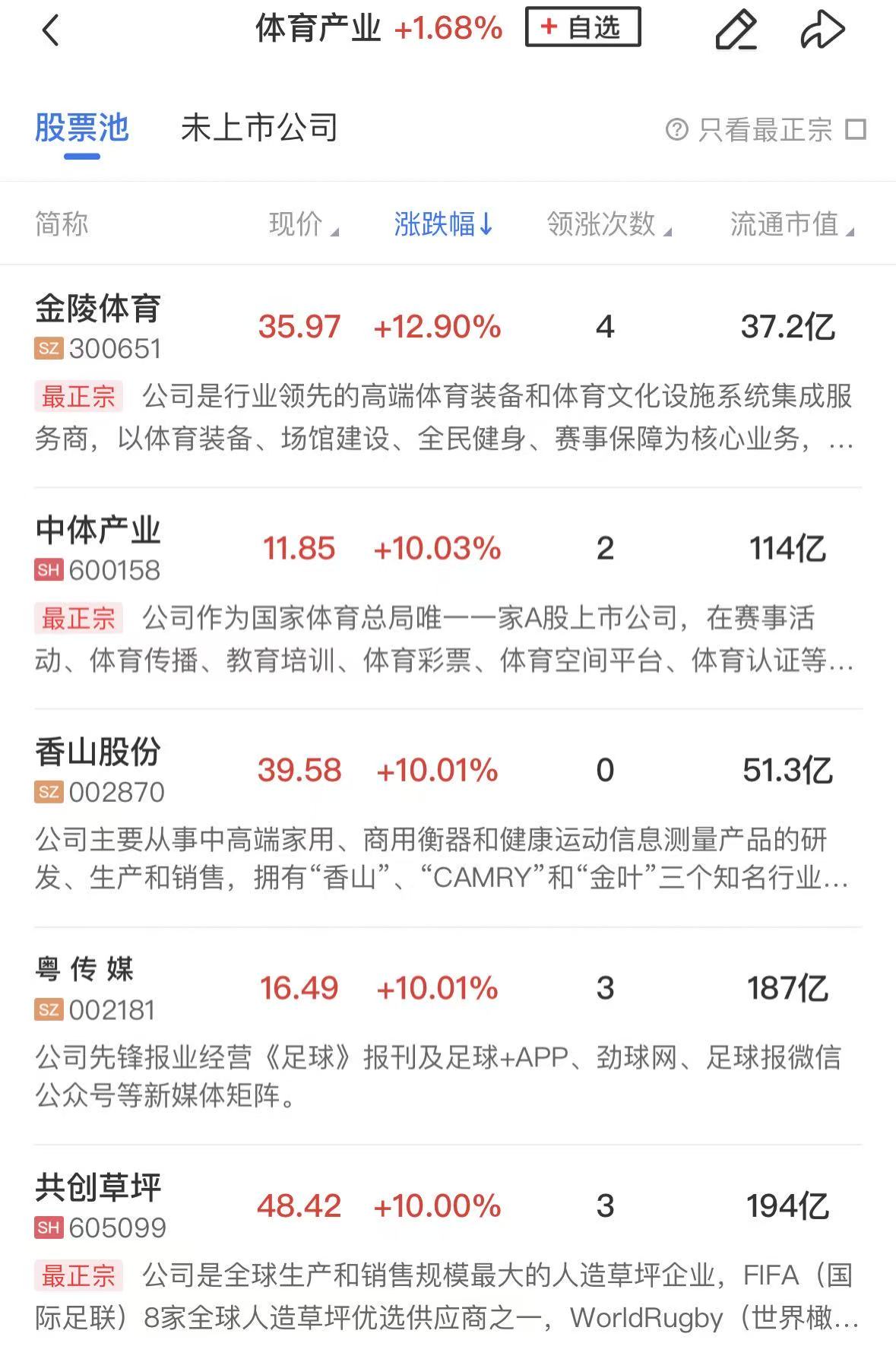Go back to the previous page
Screen dimensions: 896x1359
click(50, 31)
